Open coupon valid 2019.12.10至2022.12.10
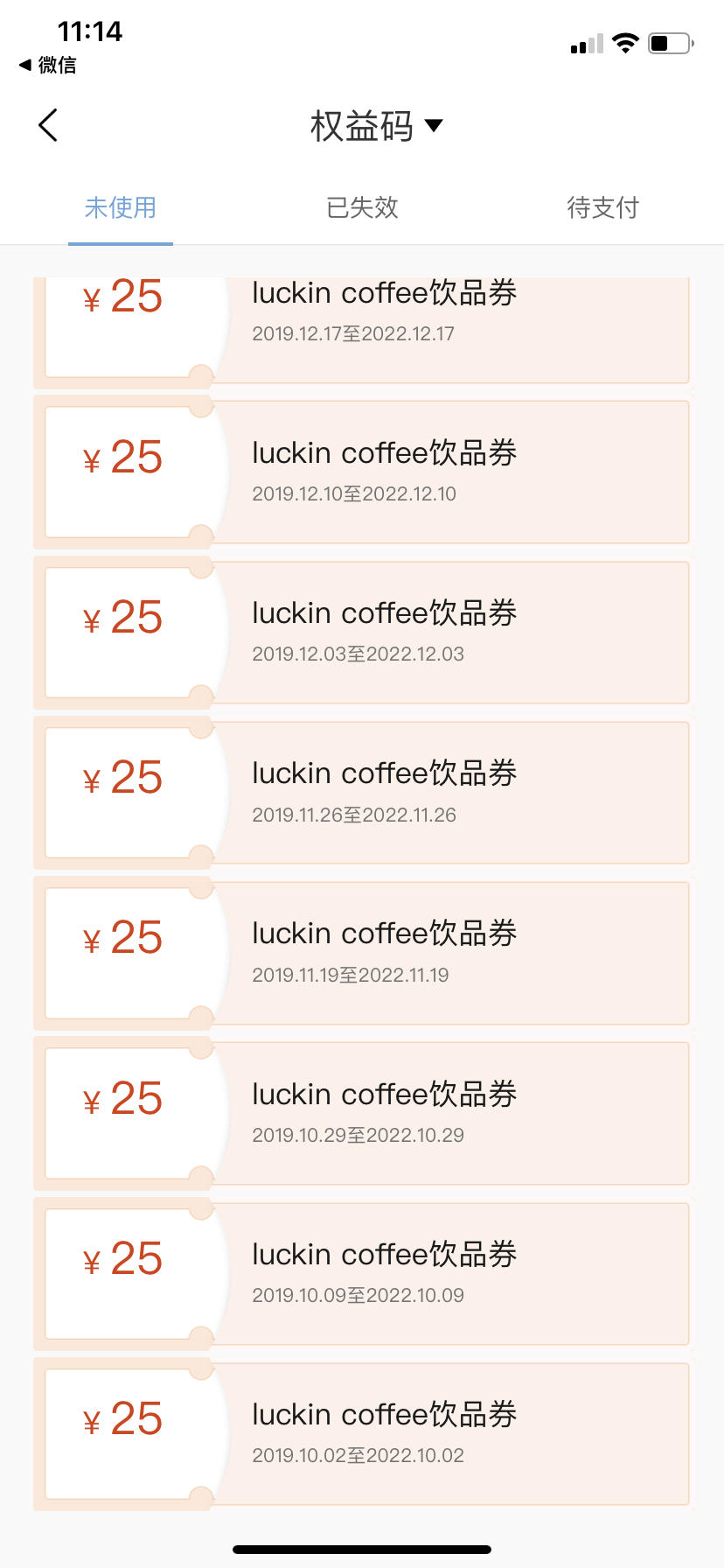The height and width of the screenshot is (1568, 724). [x=361, y=472]
